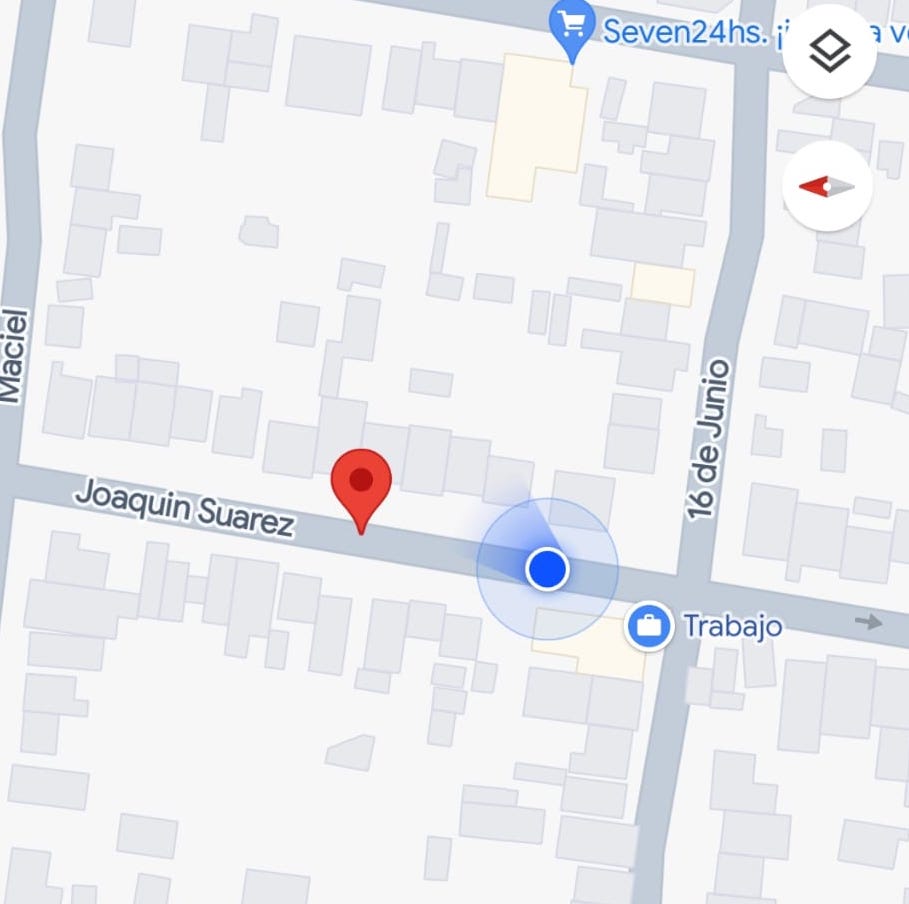Select the Trabajo work place marker
The width and height of the screenshot is (909, 904).
pyautogui.click(x=649, y=627)
